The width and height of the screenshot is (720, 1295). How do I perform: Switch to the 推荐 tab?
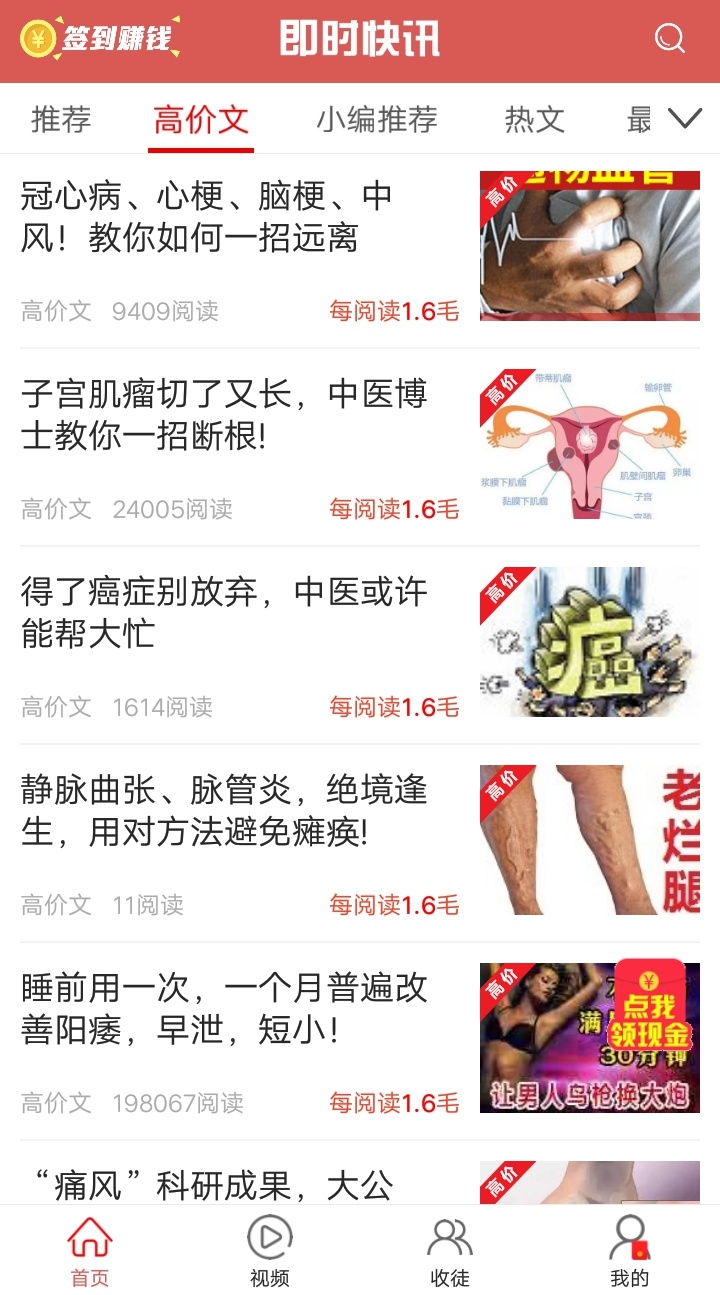(x=61, y=119)
